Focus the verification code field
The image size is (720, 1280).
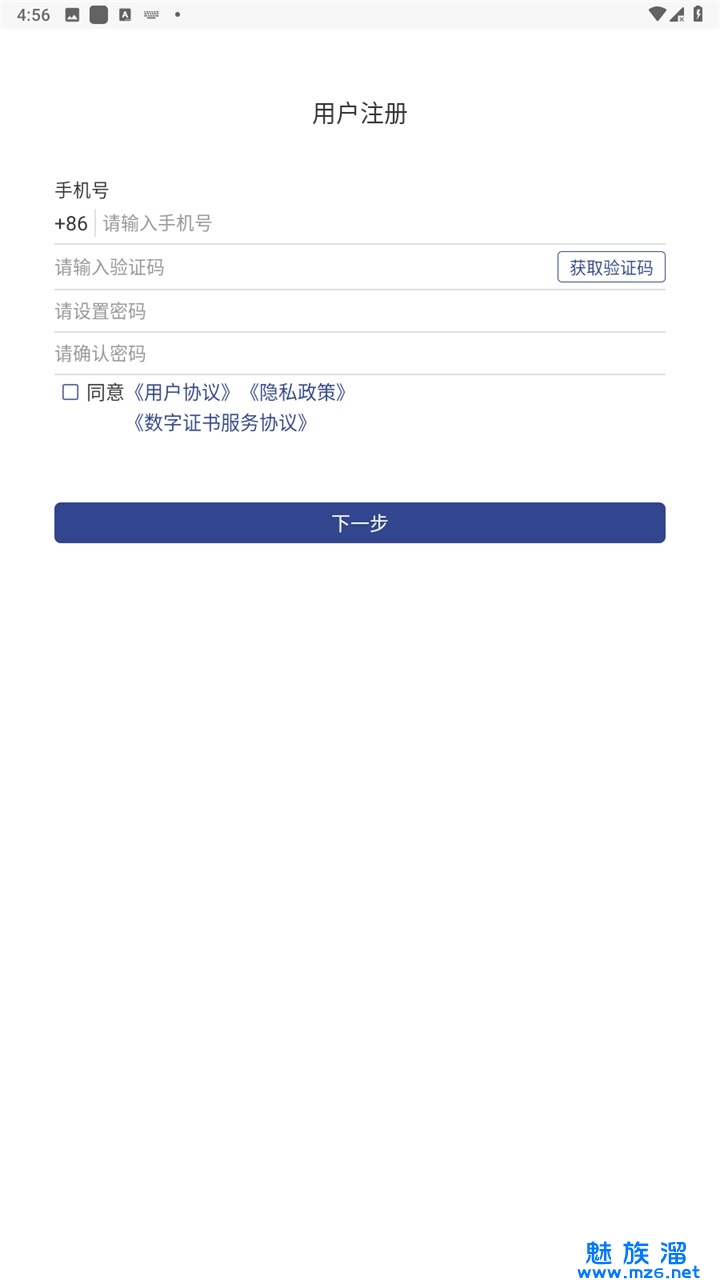click(300, 267)
